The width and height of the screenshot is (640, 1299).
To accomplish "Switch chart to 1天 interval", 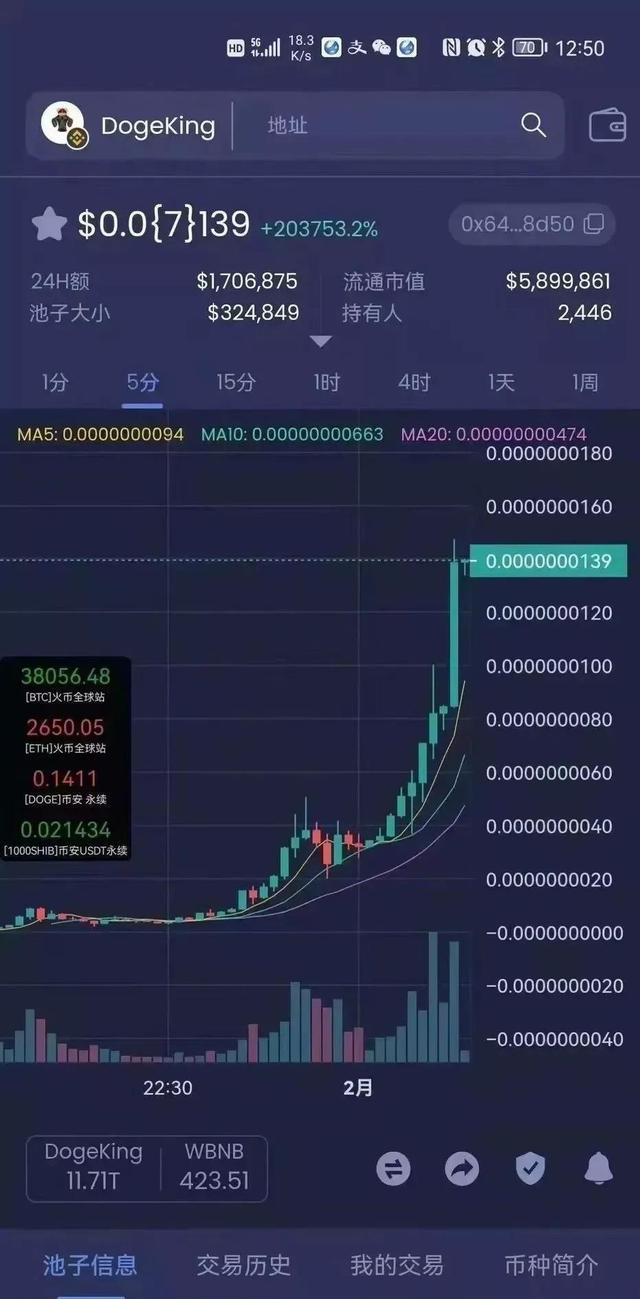I will pos(501,382).
